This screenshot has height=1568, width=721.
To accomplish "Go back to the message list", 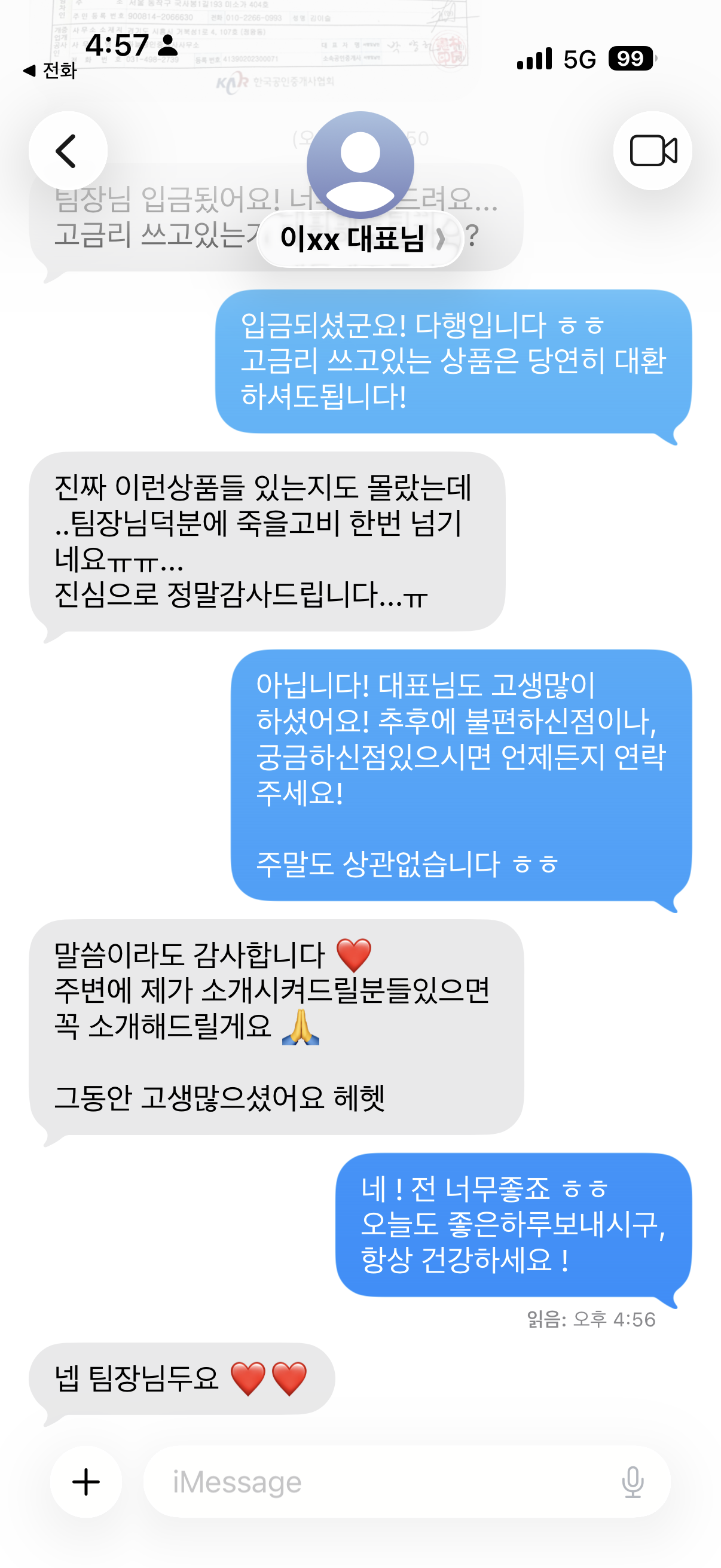I will [x=68, y=151].
